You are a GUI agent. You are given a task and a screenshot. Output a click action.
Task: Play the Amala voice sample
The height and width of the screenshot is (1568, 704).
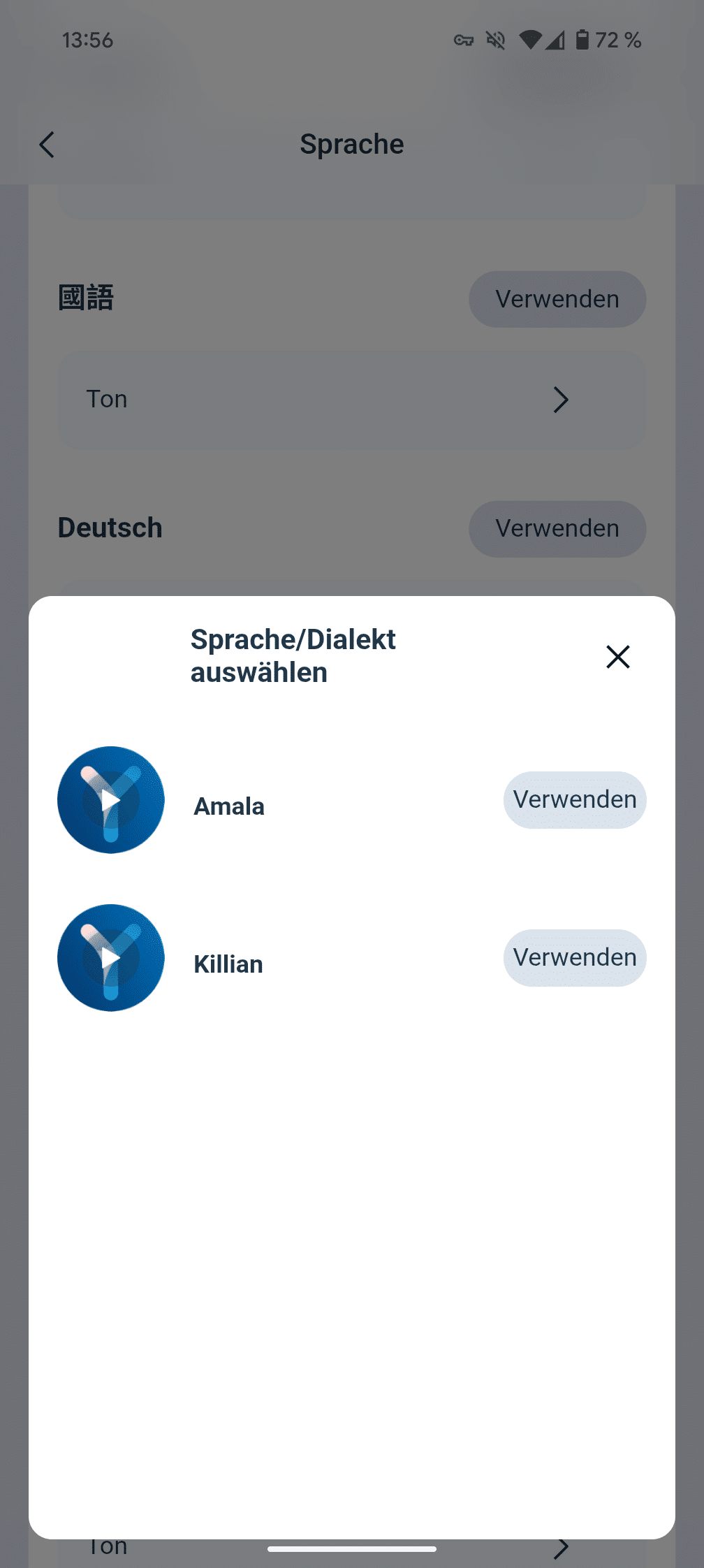pyautogui.click(x=111, y=800)
